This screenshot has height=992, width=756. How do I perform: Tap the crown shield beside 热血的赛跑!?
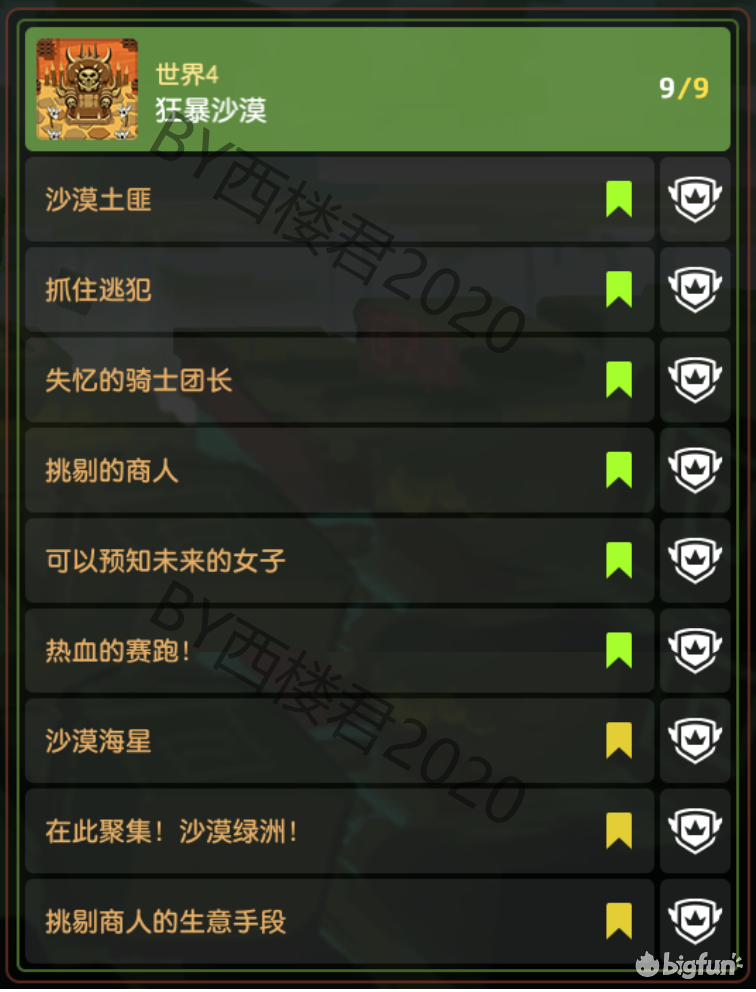[x=695, y=651]
